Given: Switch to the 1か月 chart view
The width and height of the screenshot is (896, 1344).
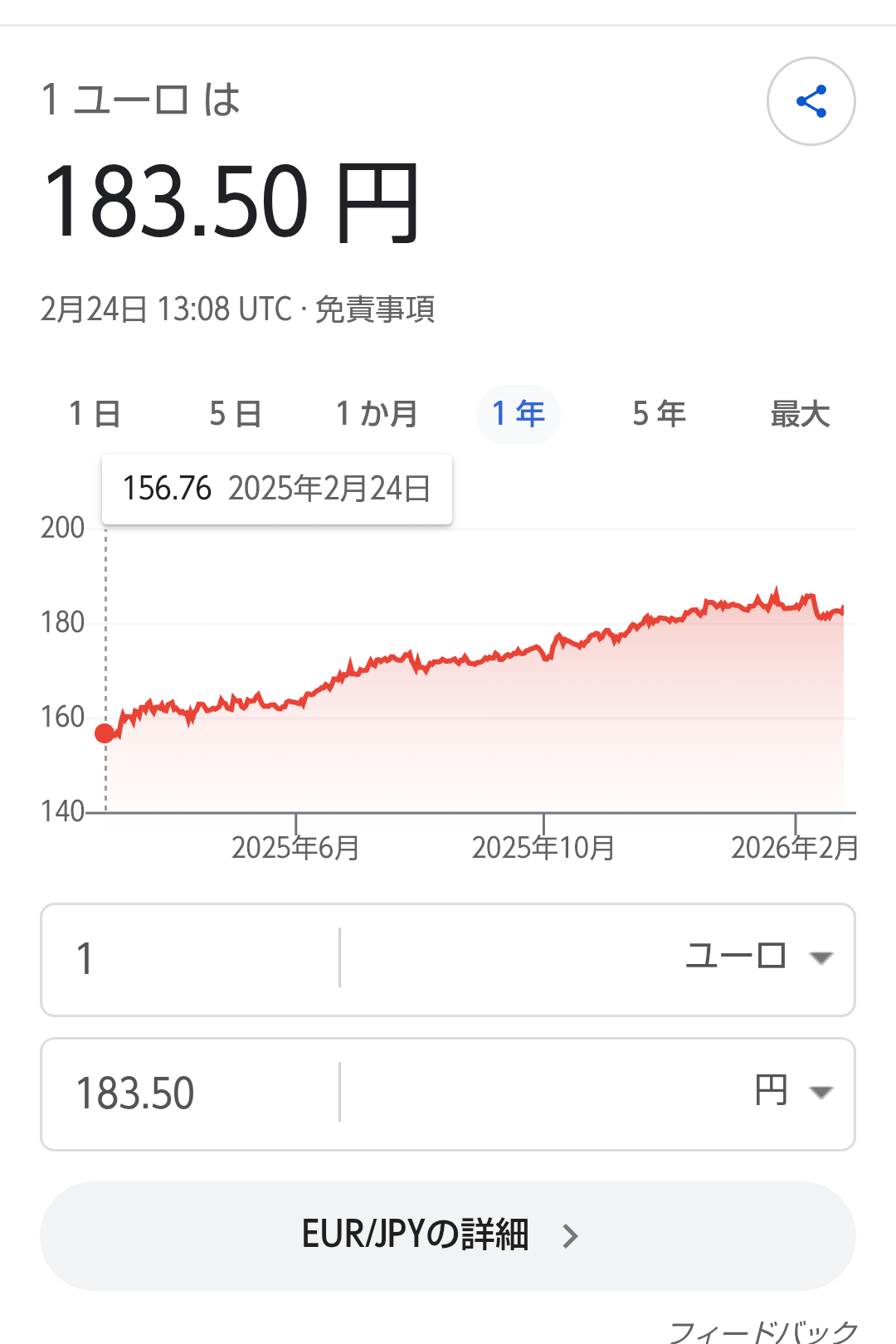Looking at the screenshot, I should [x=376, y=413].
